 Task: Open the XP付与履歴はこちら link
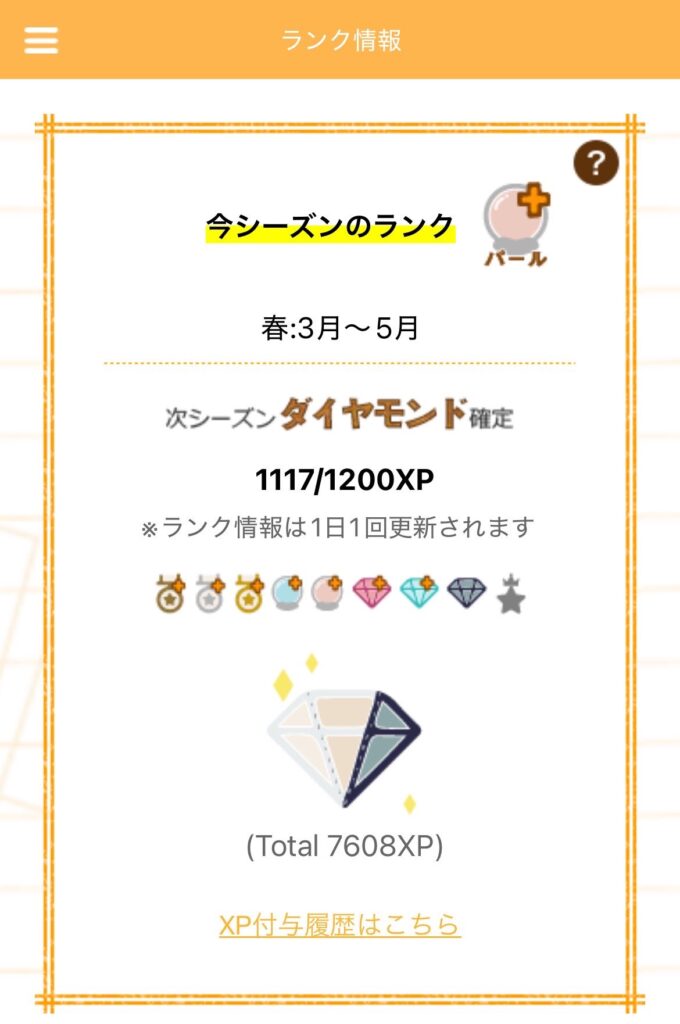click(x=340, y=925)
